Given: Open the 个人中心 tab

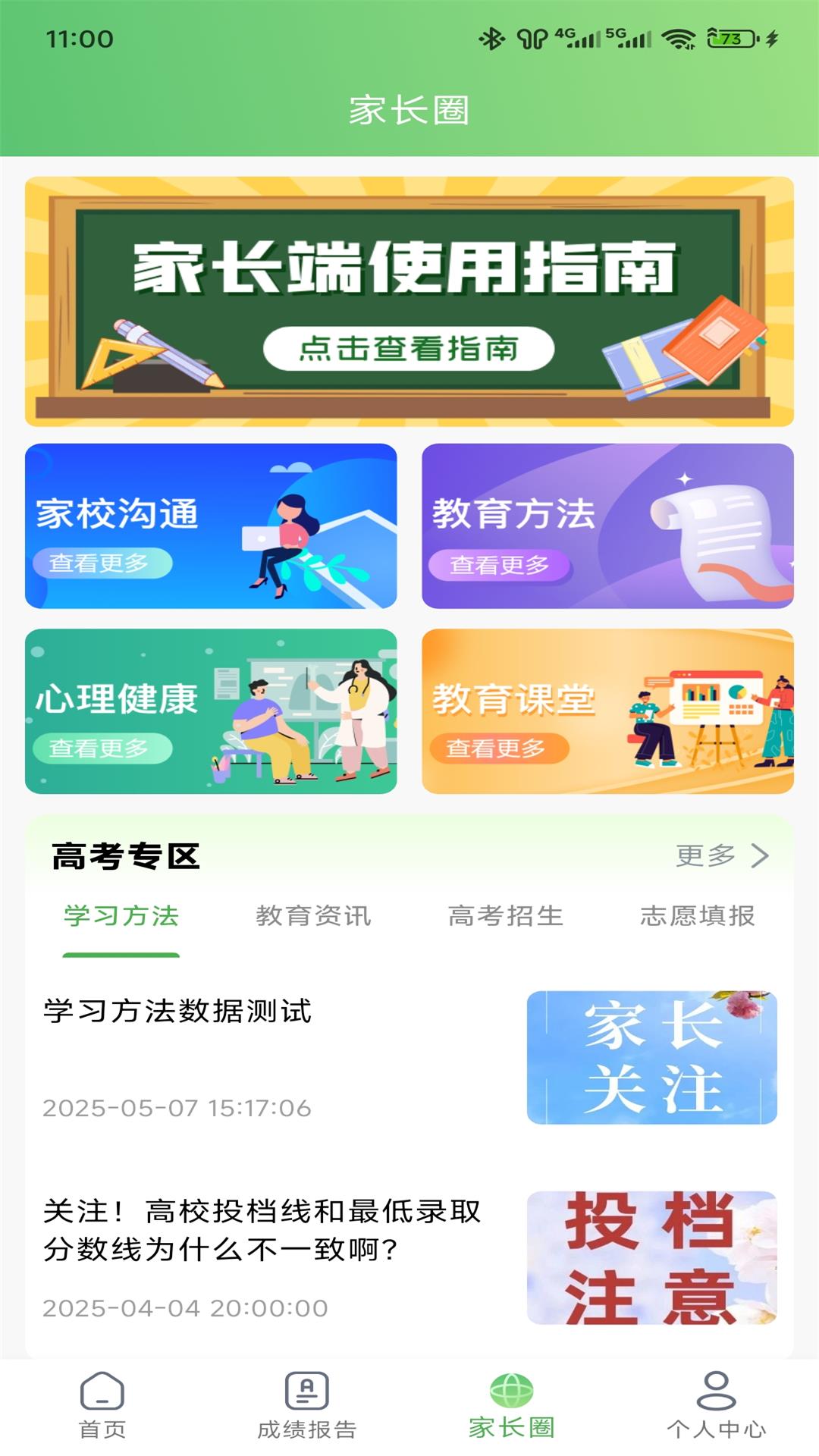Looking at the screenshot, I should tap(717, 1405).
